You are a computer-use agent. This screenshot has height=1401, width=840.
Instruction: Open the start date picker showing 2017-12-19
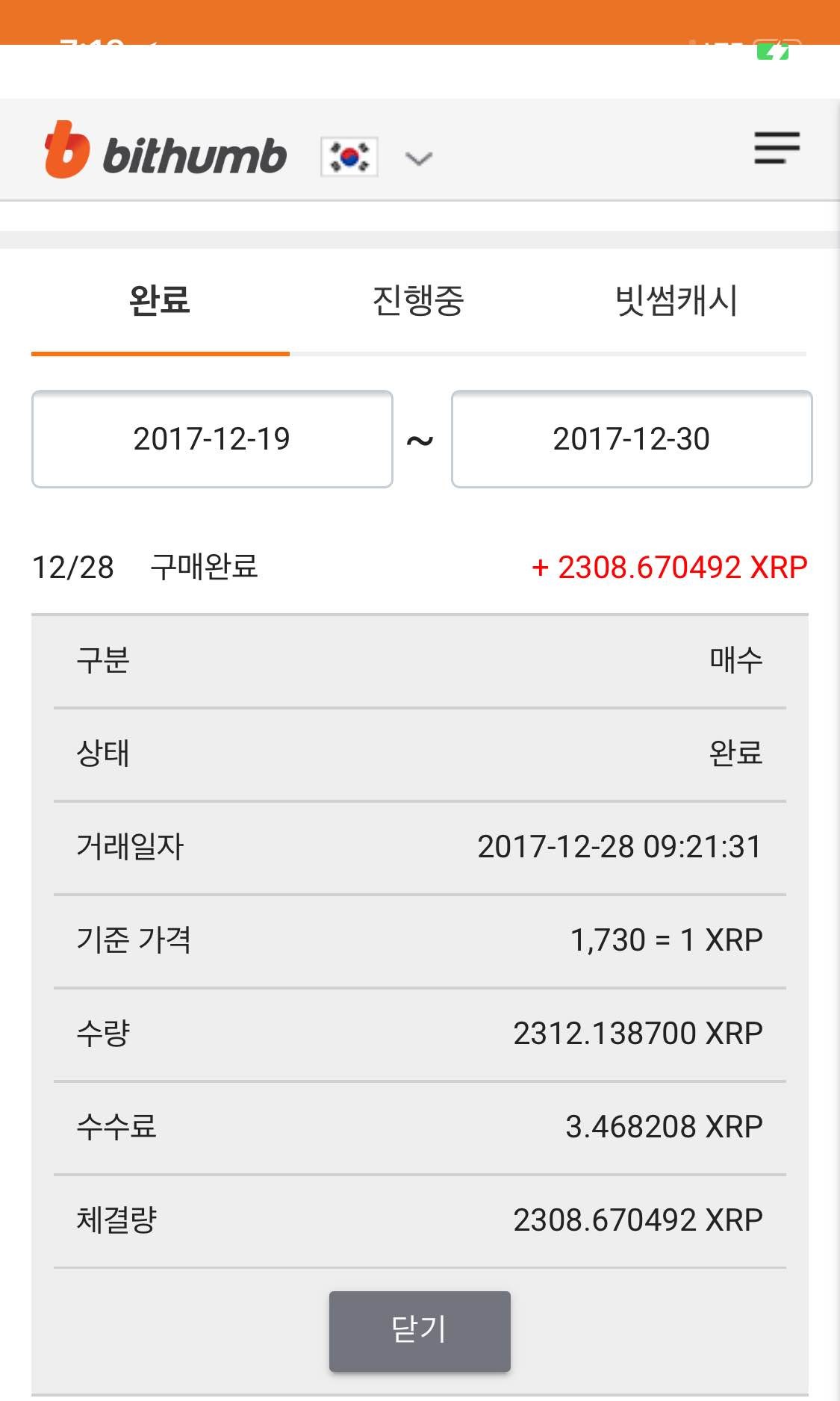pos(211,439)
